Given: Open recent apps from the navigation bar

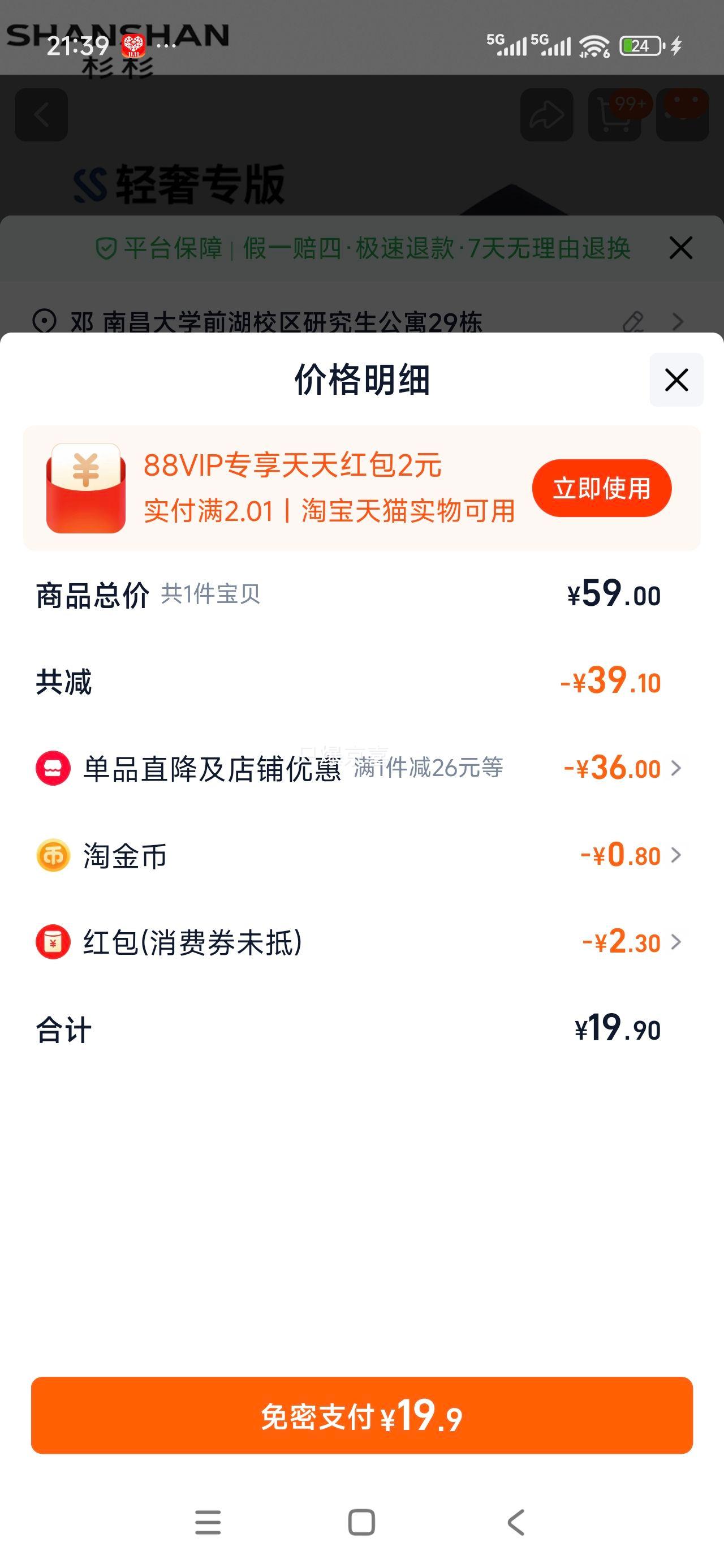Looking at the screenshot, I should coord(208,1522).
